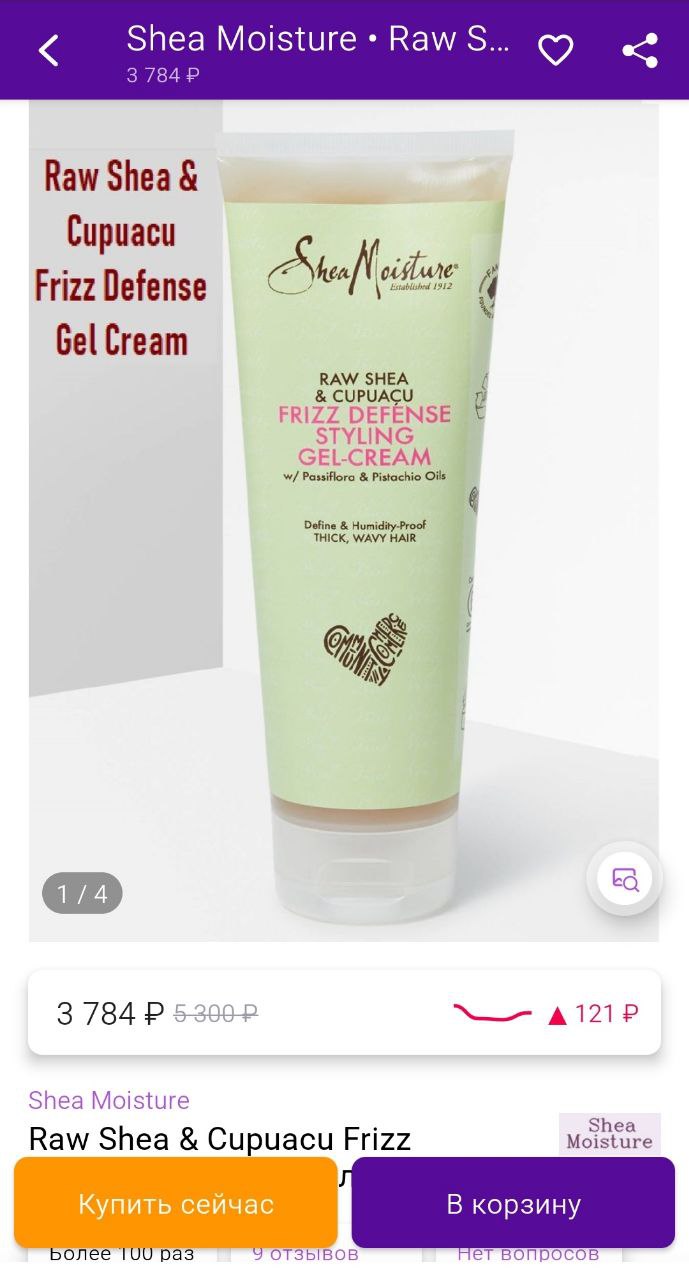Add product to favorites with heart icon
689x1280 pixels.
point(556,50)
